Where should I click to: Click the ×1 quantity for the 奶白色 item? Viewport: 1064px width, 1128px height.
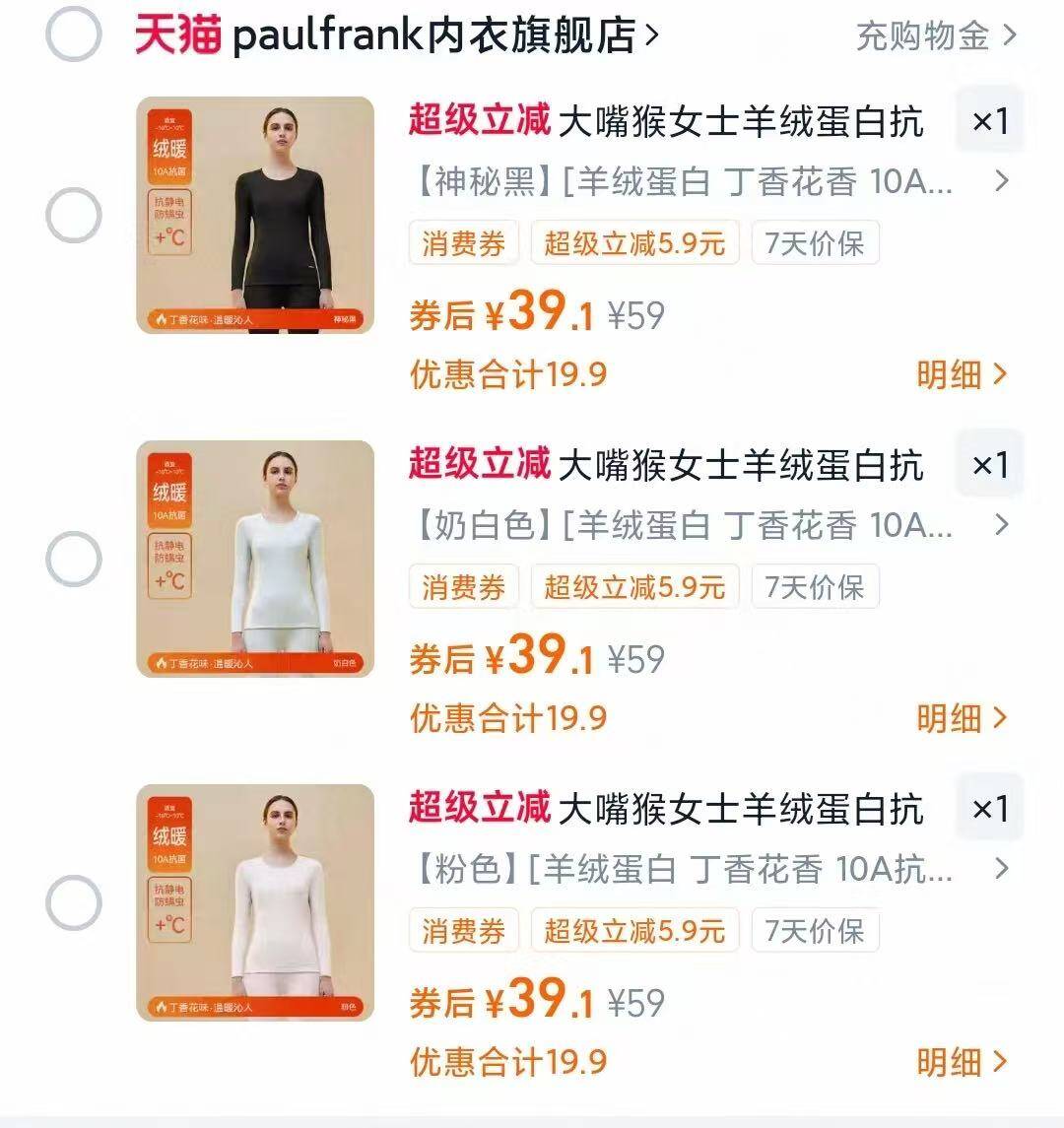coord(990,463)
